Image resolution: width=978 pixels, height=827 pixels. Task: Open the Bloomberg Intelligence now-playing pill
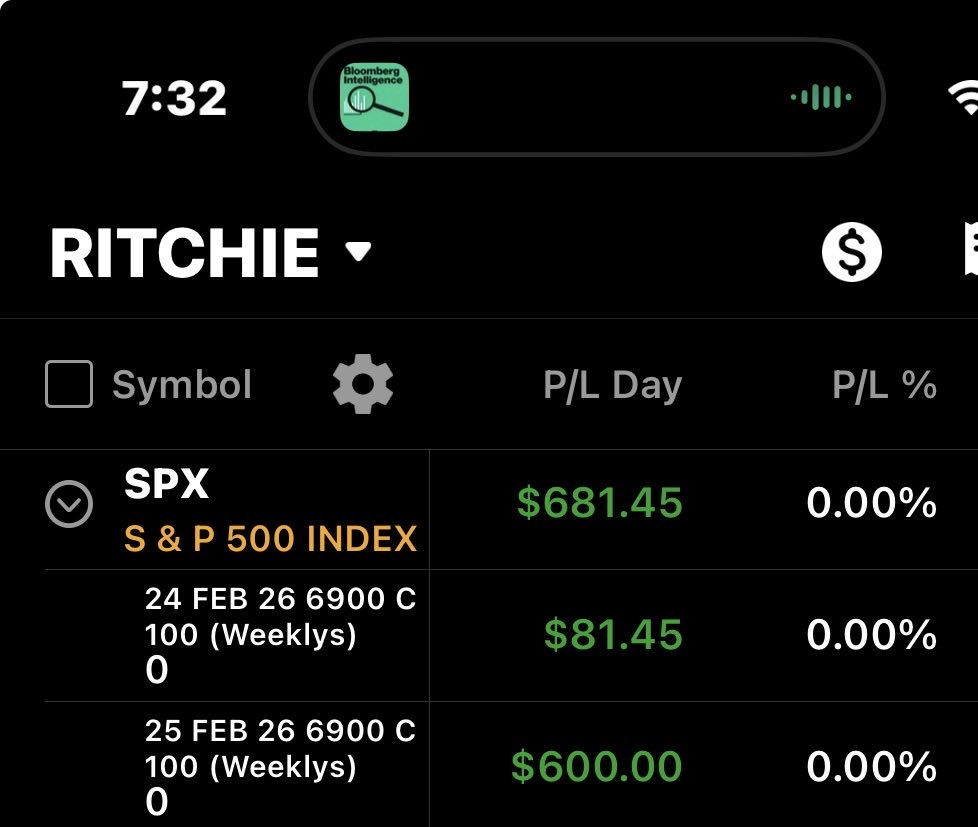596,98
